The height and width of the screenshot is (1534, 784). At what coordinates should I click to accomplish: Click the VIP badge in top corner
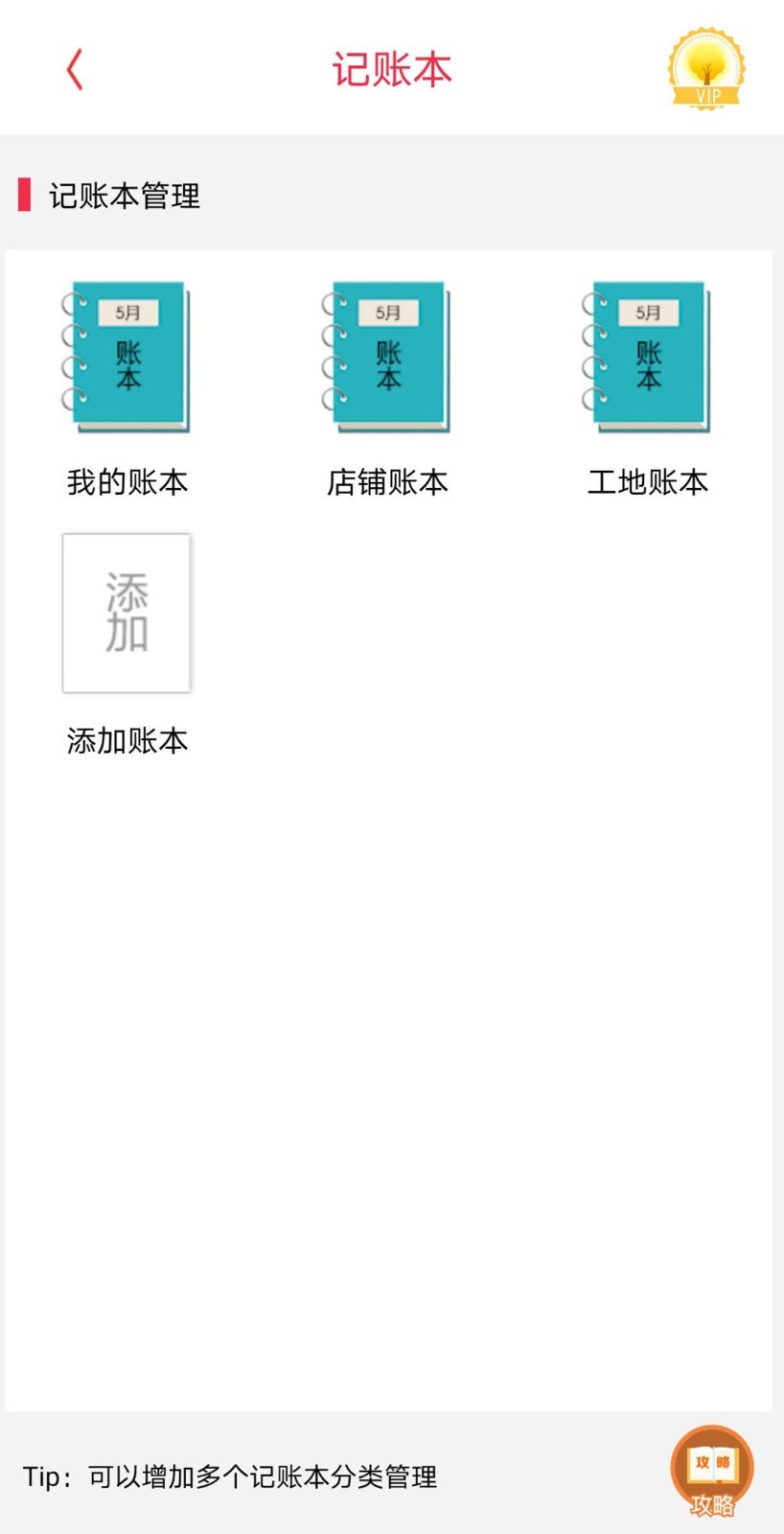706,69
